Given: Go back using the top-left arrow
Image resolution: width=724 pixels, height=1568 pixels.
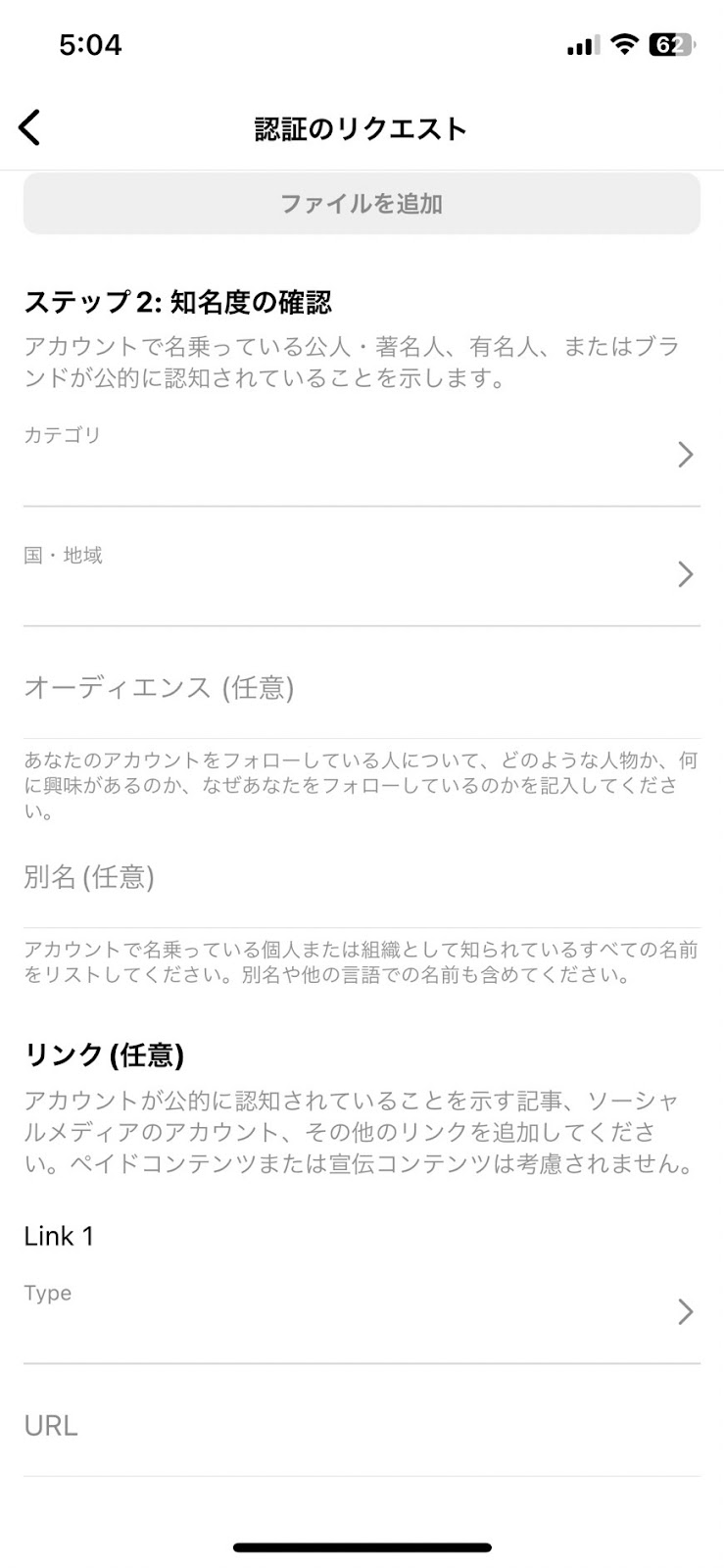Looking at the screenshot, I should coord(30,128).
